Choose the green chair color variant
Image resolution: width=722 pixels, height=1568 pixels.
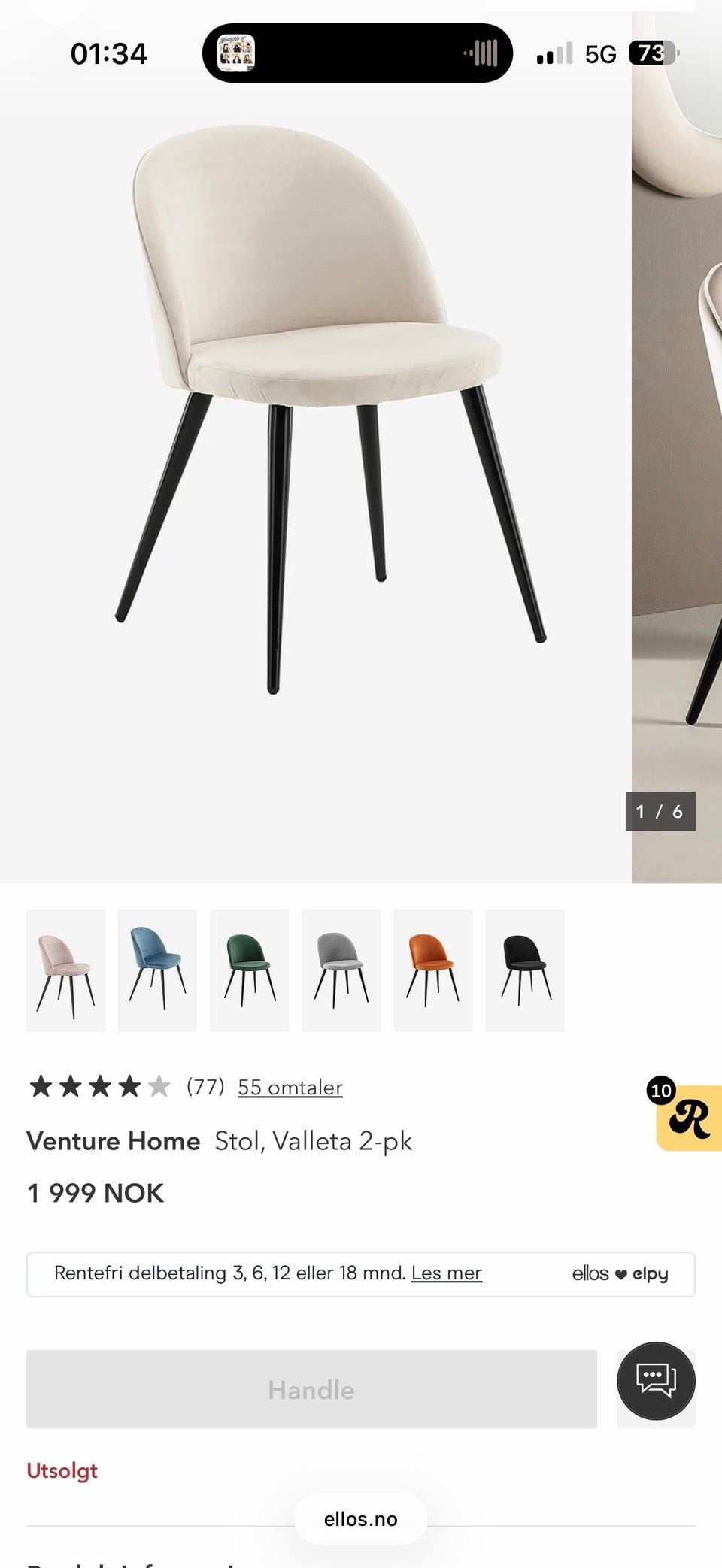pos(249,970)
